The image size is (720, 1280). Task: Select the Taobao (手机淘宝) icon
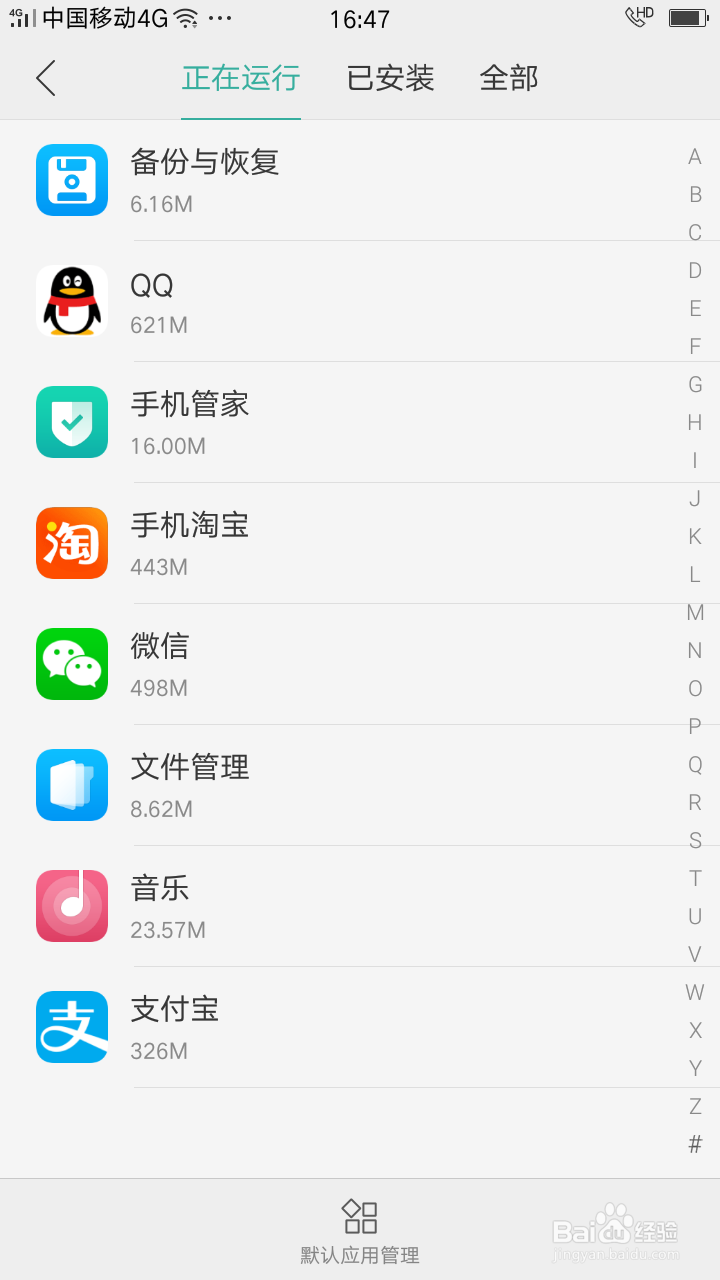[x=71, y=542]
